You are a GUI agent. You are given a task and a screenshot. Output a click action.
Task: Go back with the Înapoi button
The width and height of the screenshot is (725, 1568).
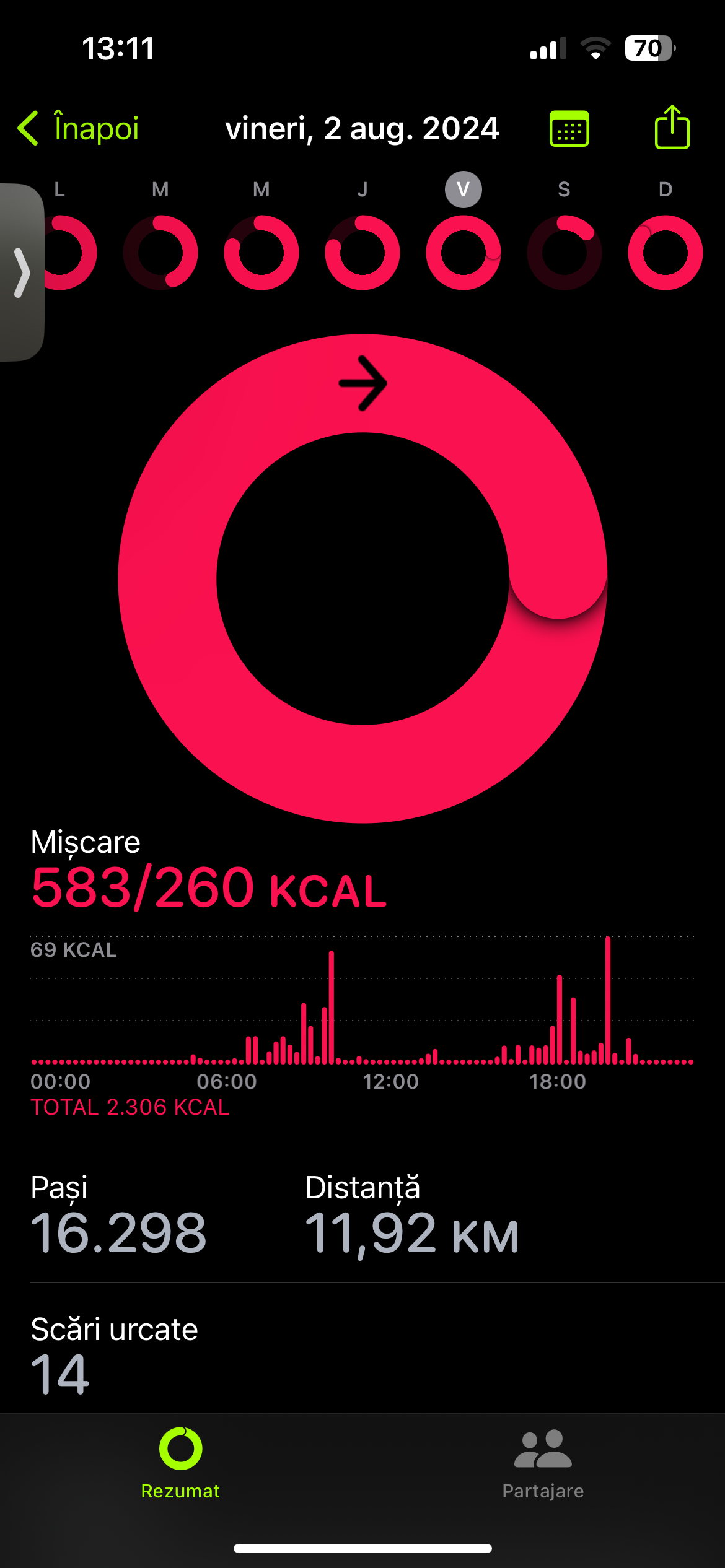79,129
